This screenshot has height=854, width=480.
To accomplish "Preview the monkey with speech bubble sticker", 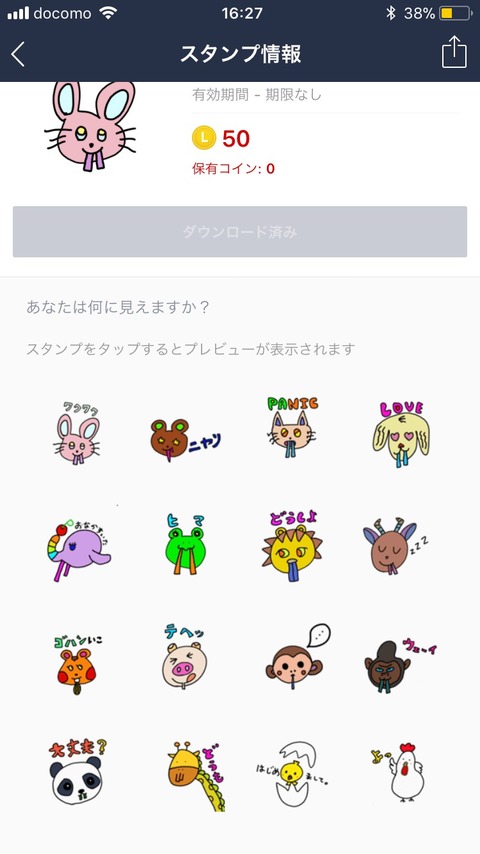I will (297, 657).
